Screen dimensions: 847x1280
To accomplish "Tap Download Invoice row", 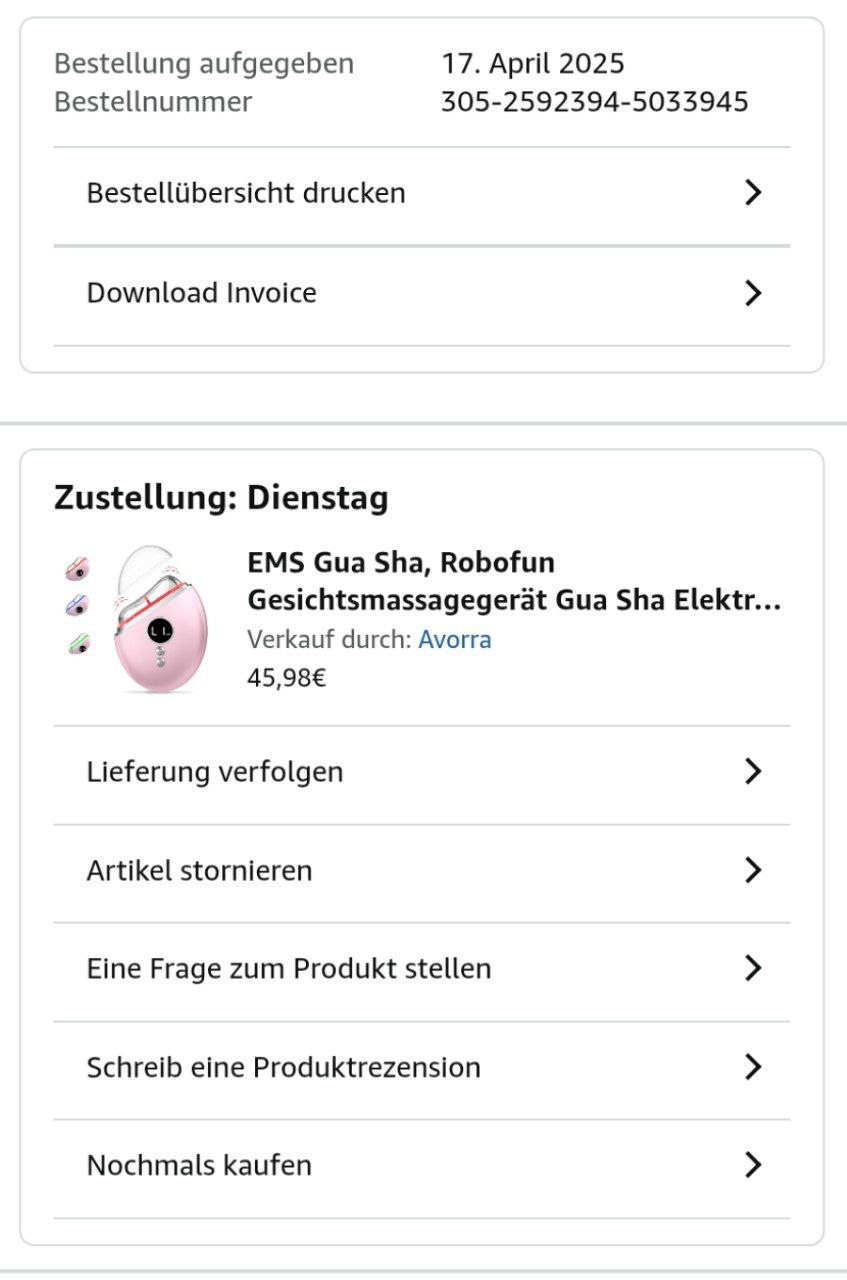I will click(421, 293).
